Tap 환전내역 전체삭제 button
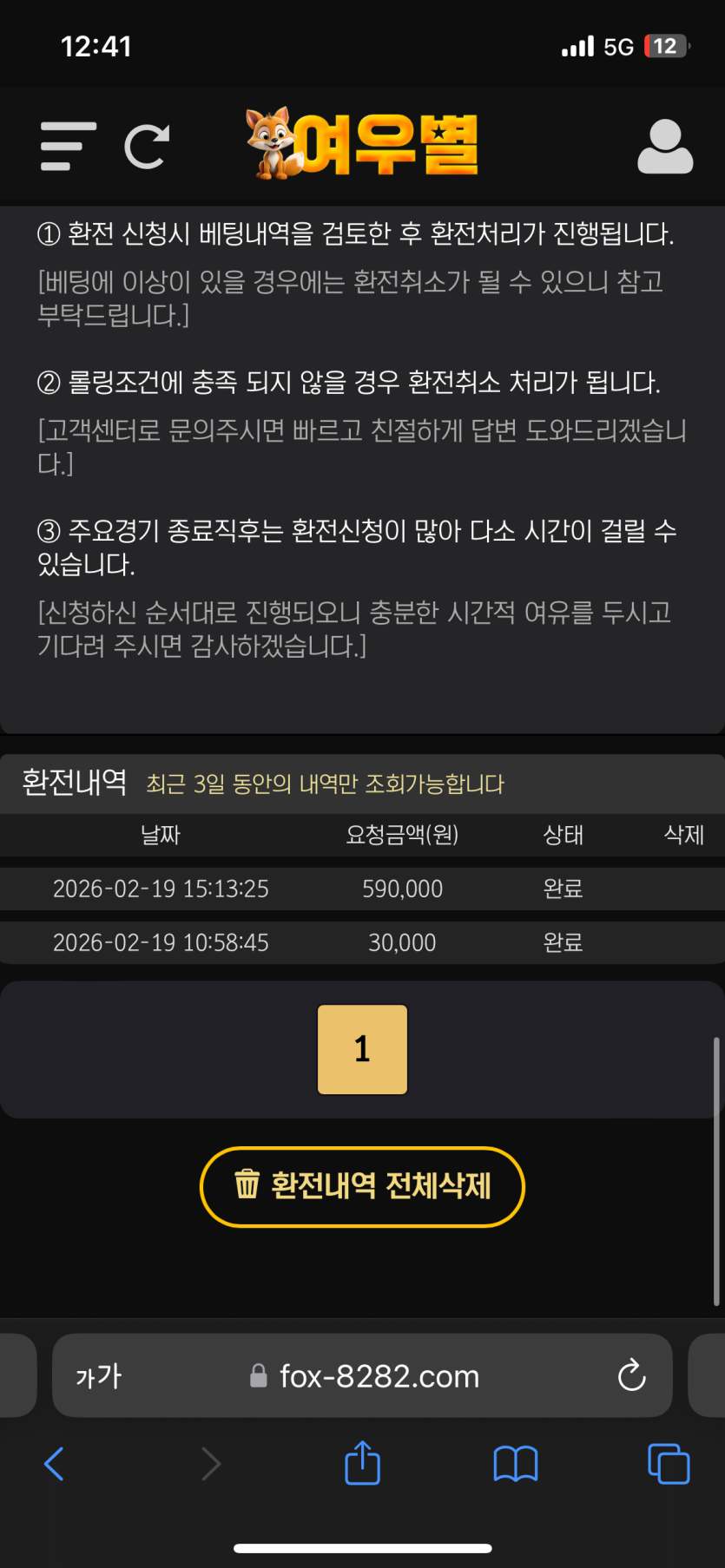The height and width of the screenshot is (1568, 725). (x=362, y=1186)
